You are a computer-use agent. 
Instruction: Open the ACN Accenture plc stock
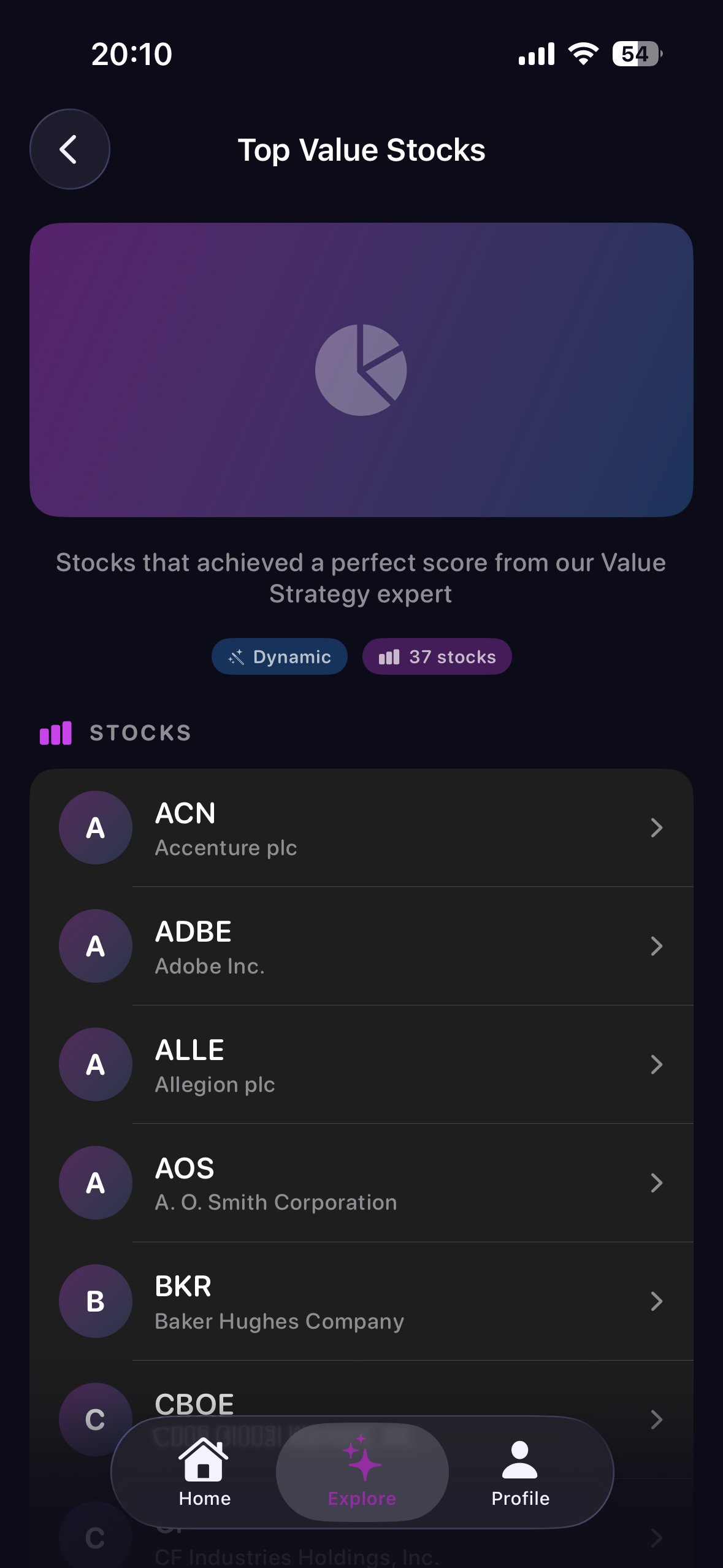coord(361,828)
